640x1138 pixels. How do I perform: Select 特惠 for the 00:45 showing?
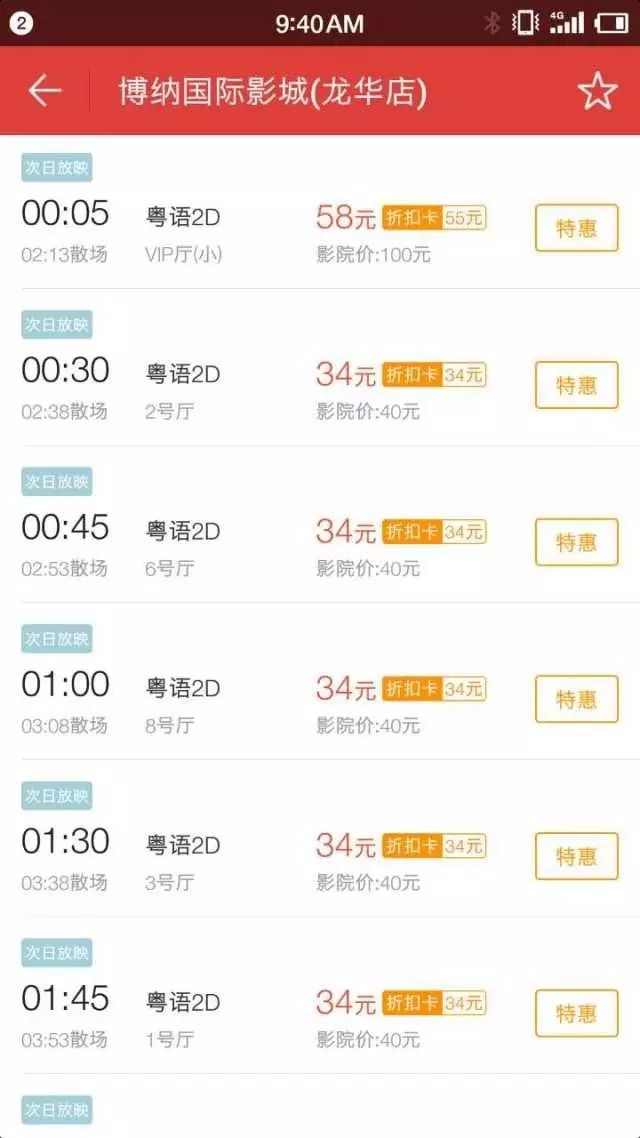pos(576,543)
